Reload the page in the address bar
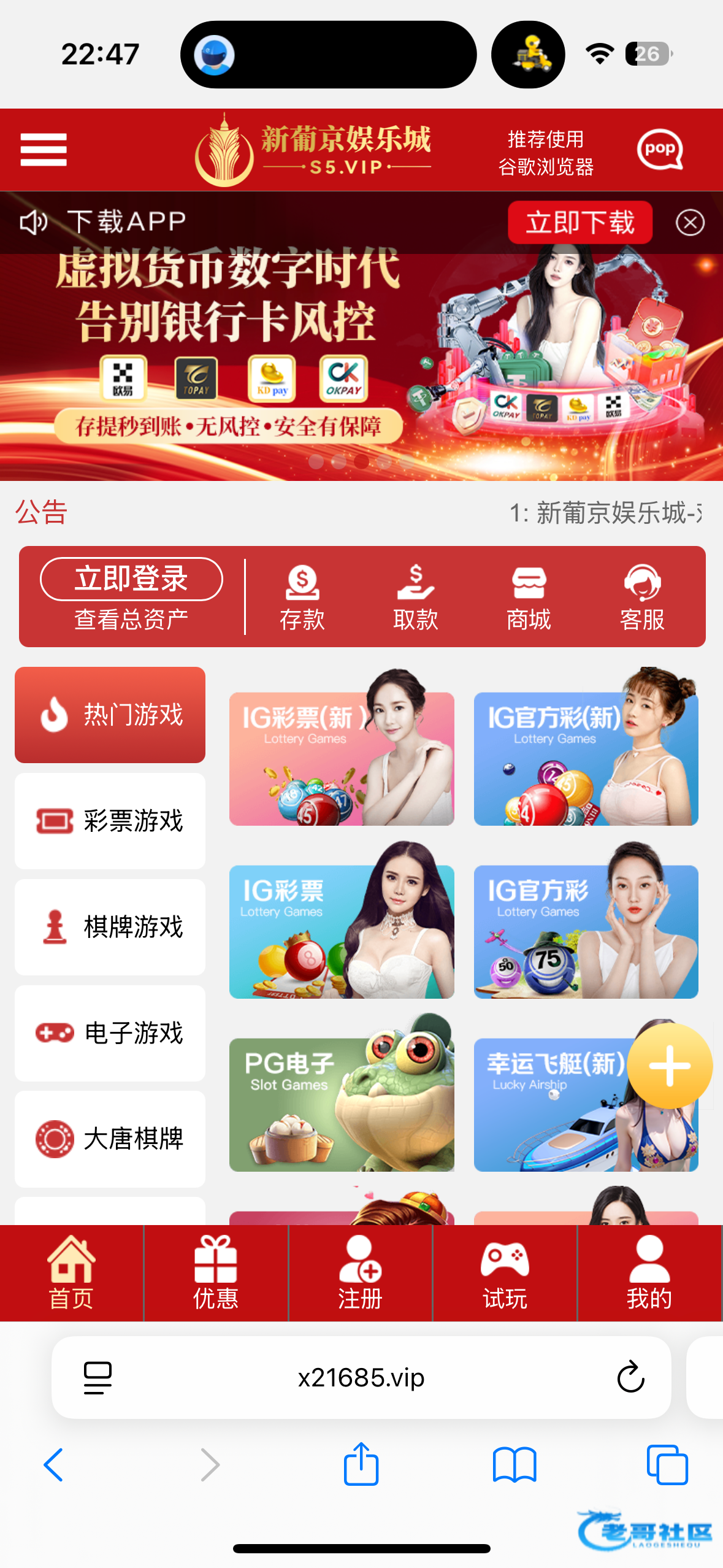The width and height of the screenshot is (723, 1568). point(630,1378)
